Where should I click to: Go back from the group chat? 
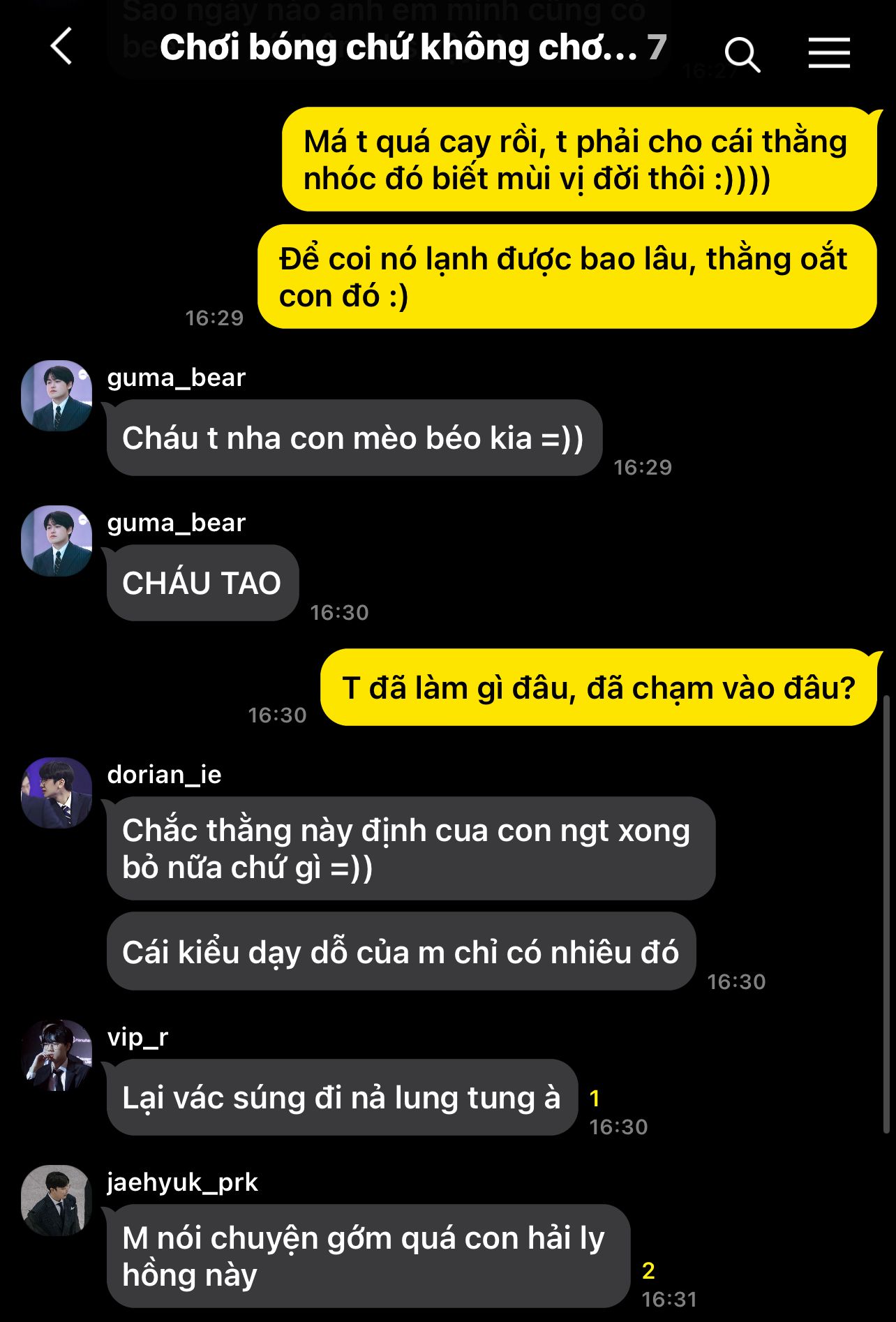coord(61,47)
